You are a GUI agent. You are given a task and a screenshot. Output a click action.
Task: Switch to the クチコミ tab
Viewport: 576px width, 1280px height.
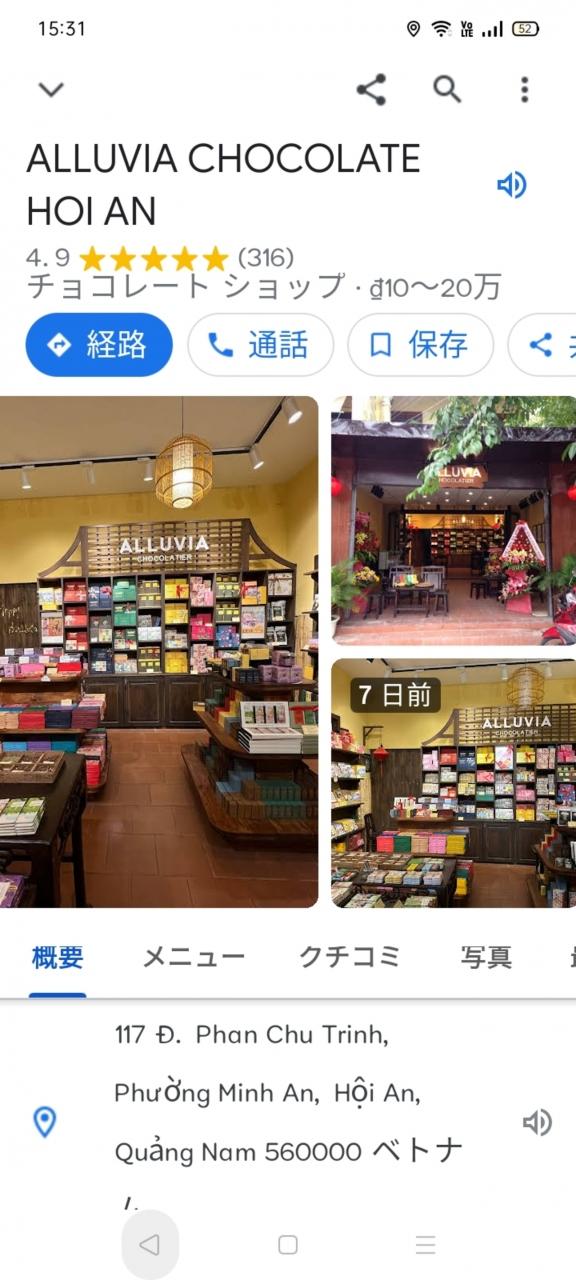[x=350, y=958]
